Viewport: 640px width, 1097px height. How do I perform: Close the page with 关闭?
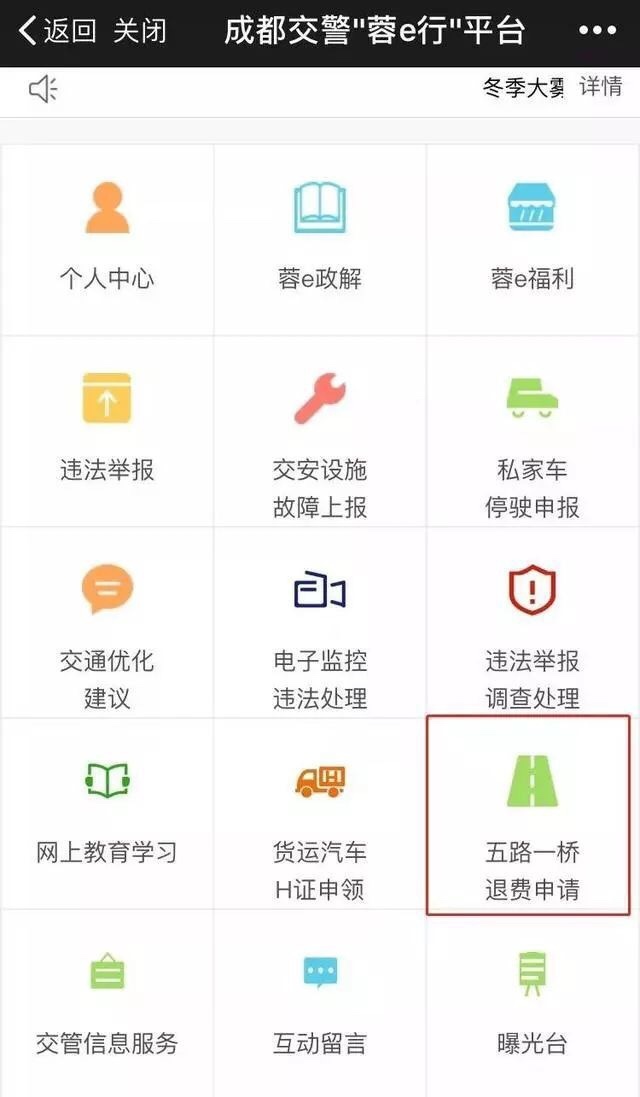click(140, 31)
